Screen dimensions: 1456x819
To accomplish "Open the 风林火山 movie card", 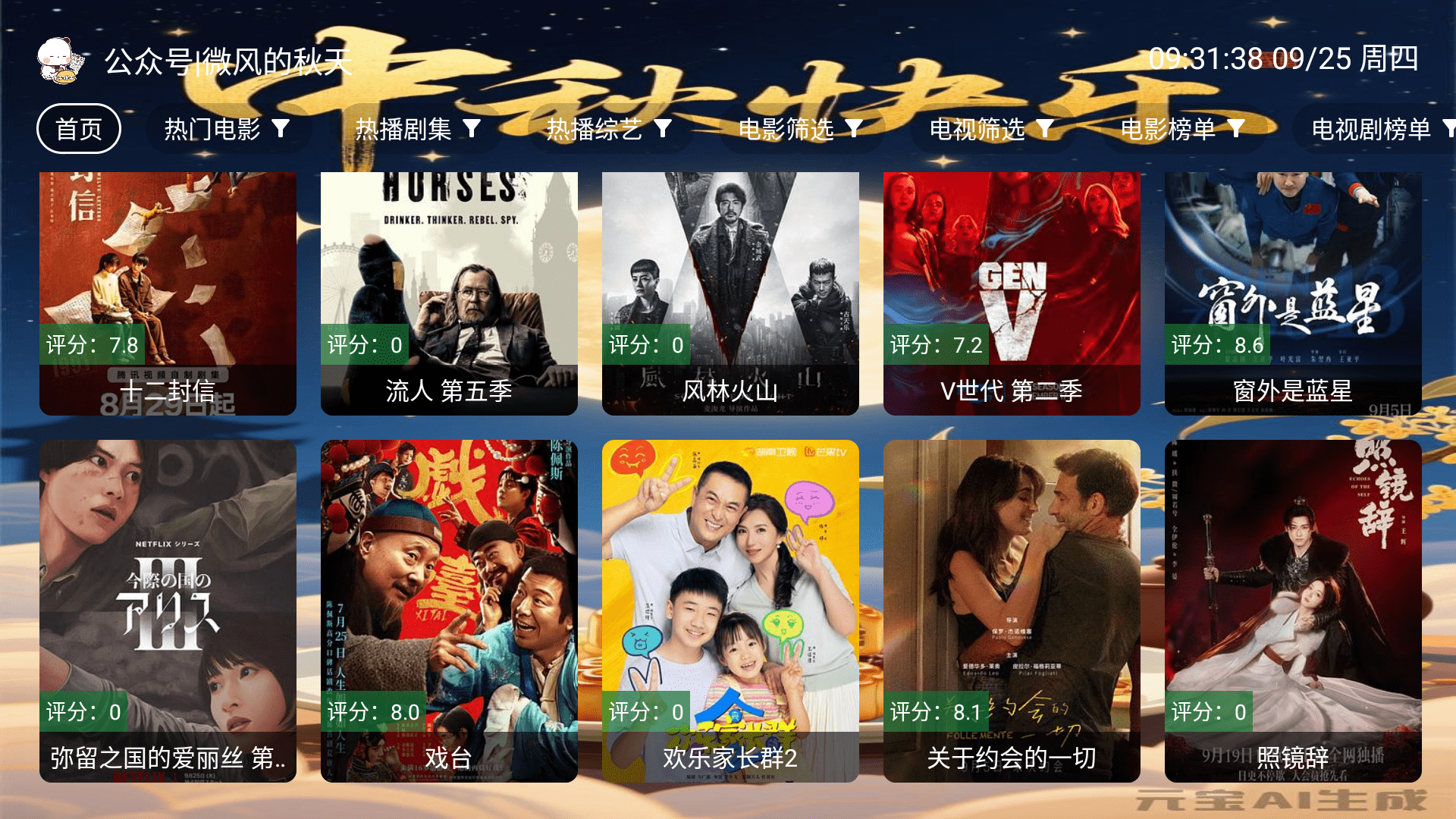I will coord(730,293).
